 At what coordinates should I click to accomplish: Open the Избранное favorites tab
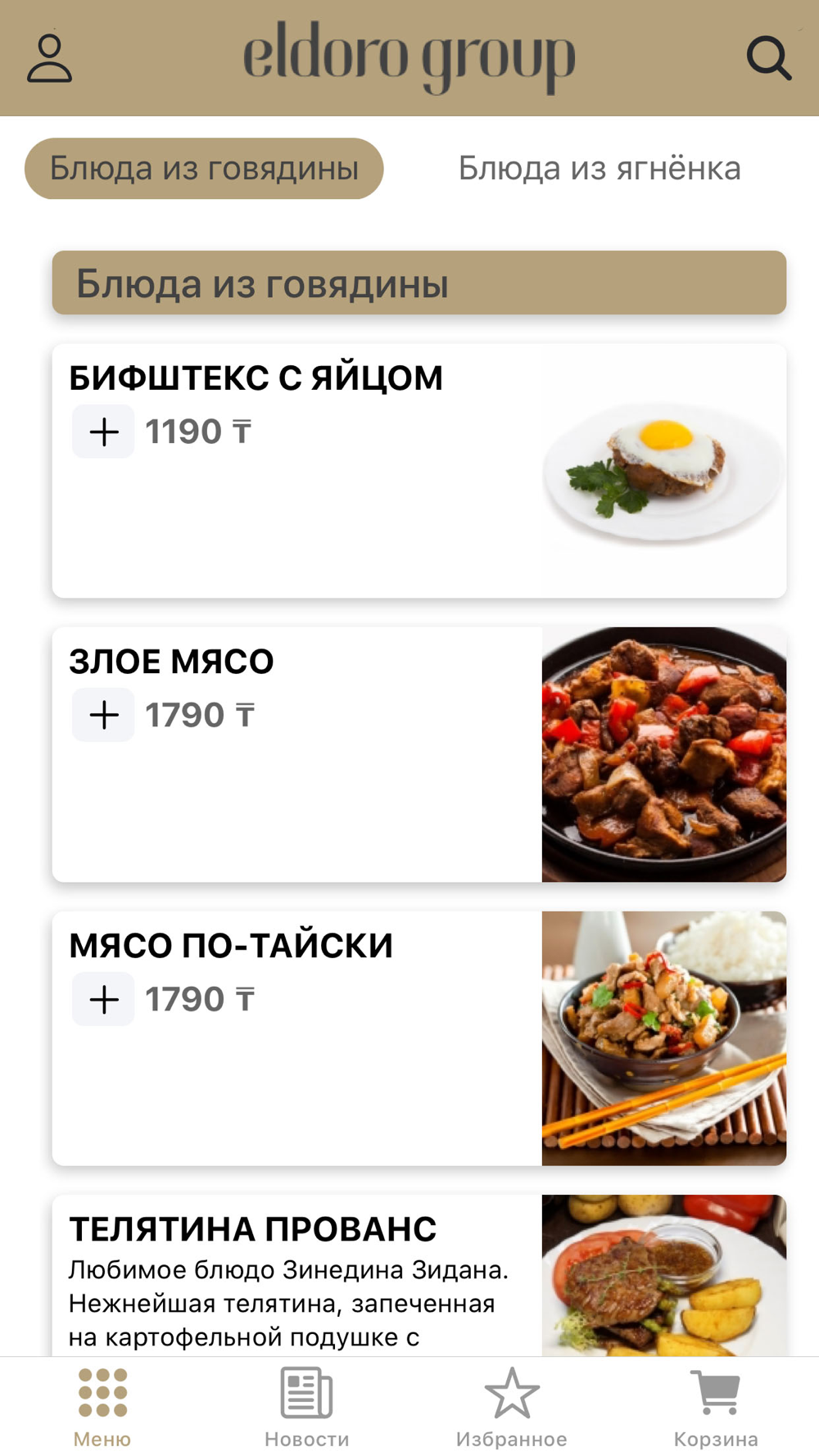[512, 1407]
